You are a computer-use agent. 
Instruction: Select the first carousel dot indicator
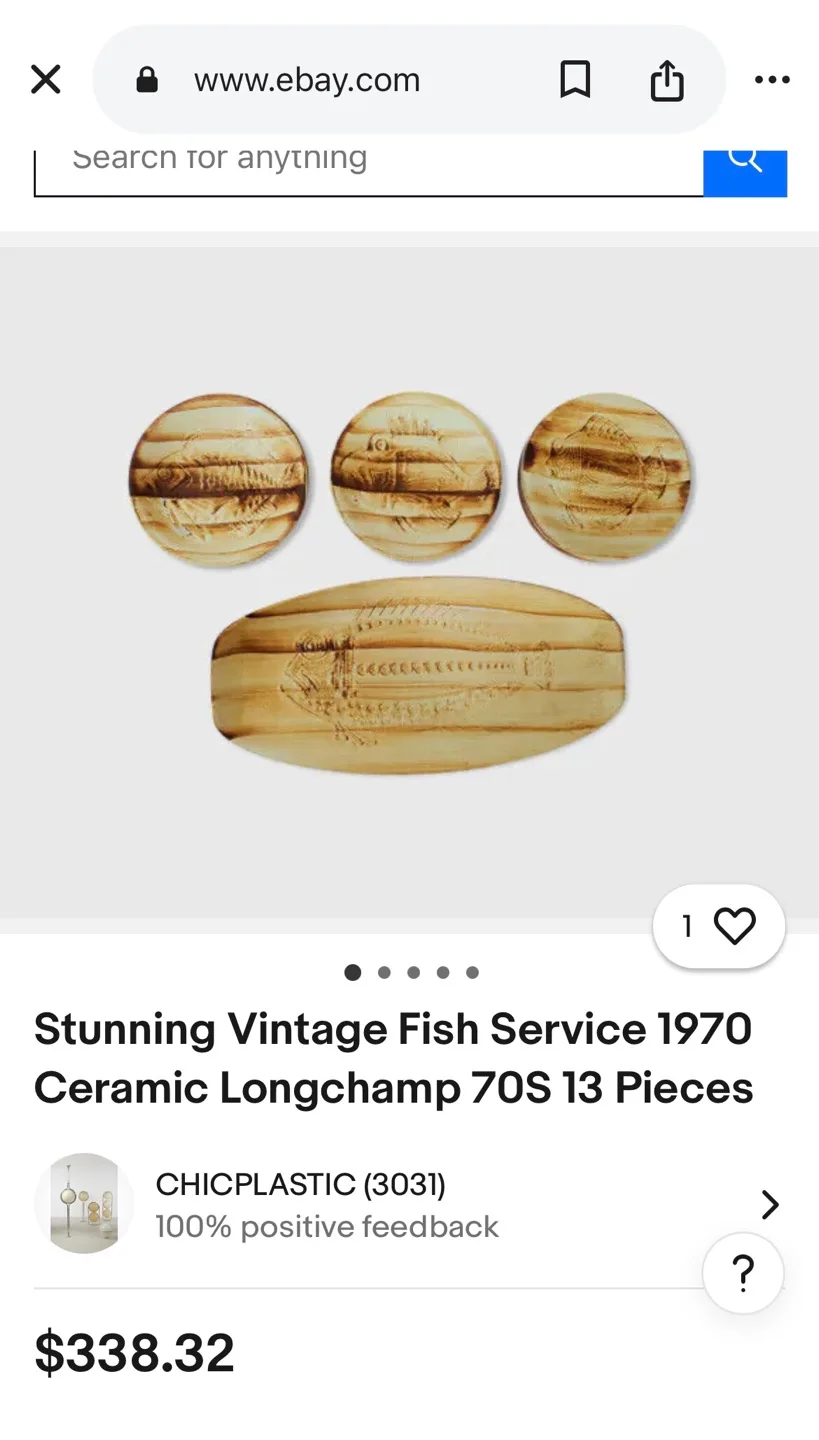[x=352, y=971]
